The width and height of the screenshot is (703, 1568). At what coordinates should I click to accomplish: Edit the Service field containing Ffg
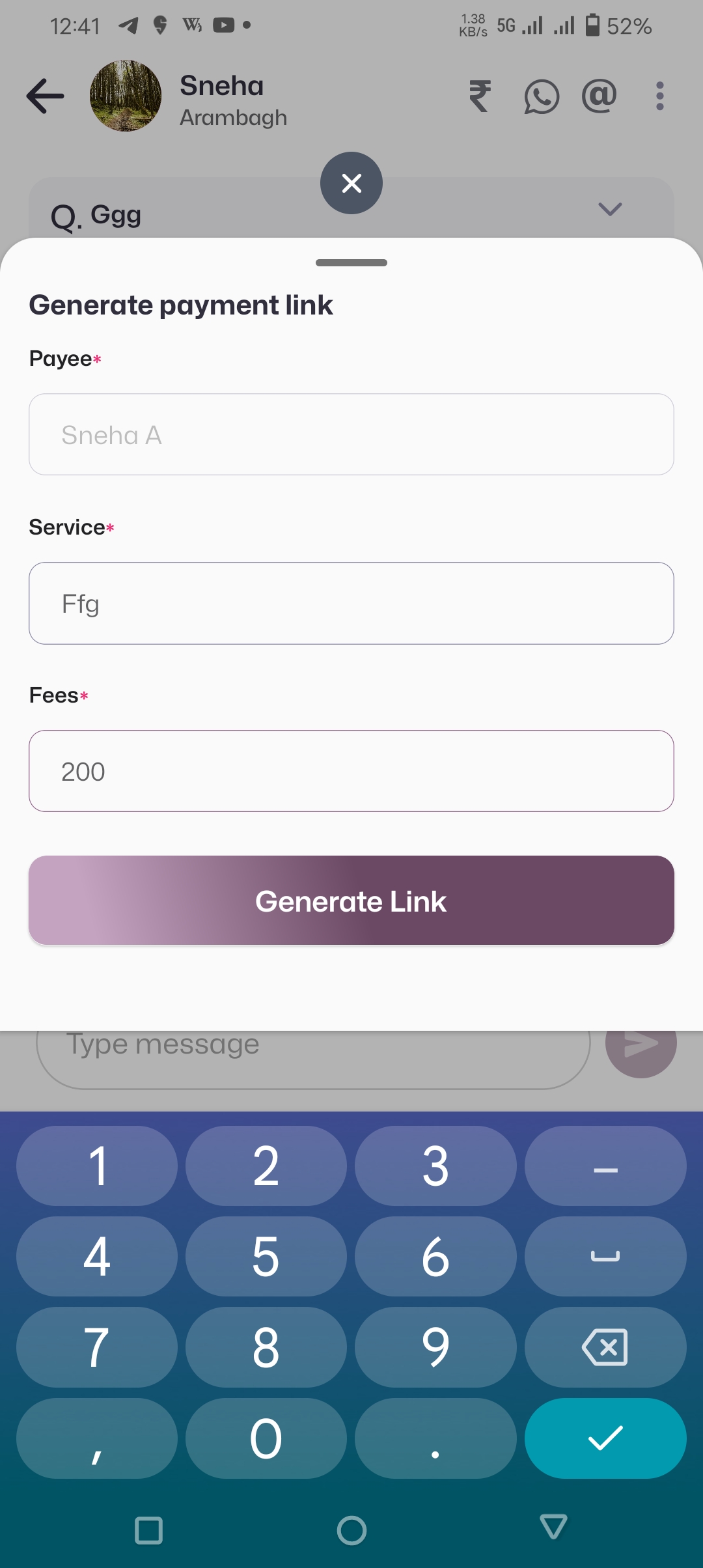(x=351, y=604)
